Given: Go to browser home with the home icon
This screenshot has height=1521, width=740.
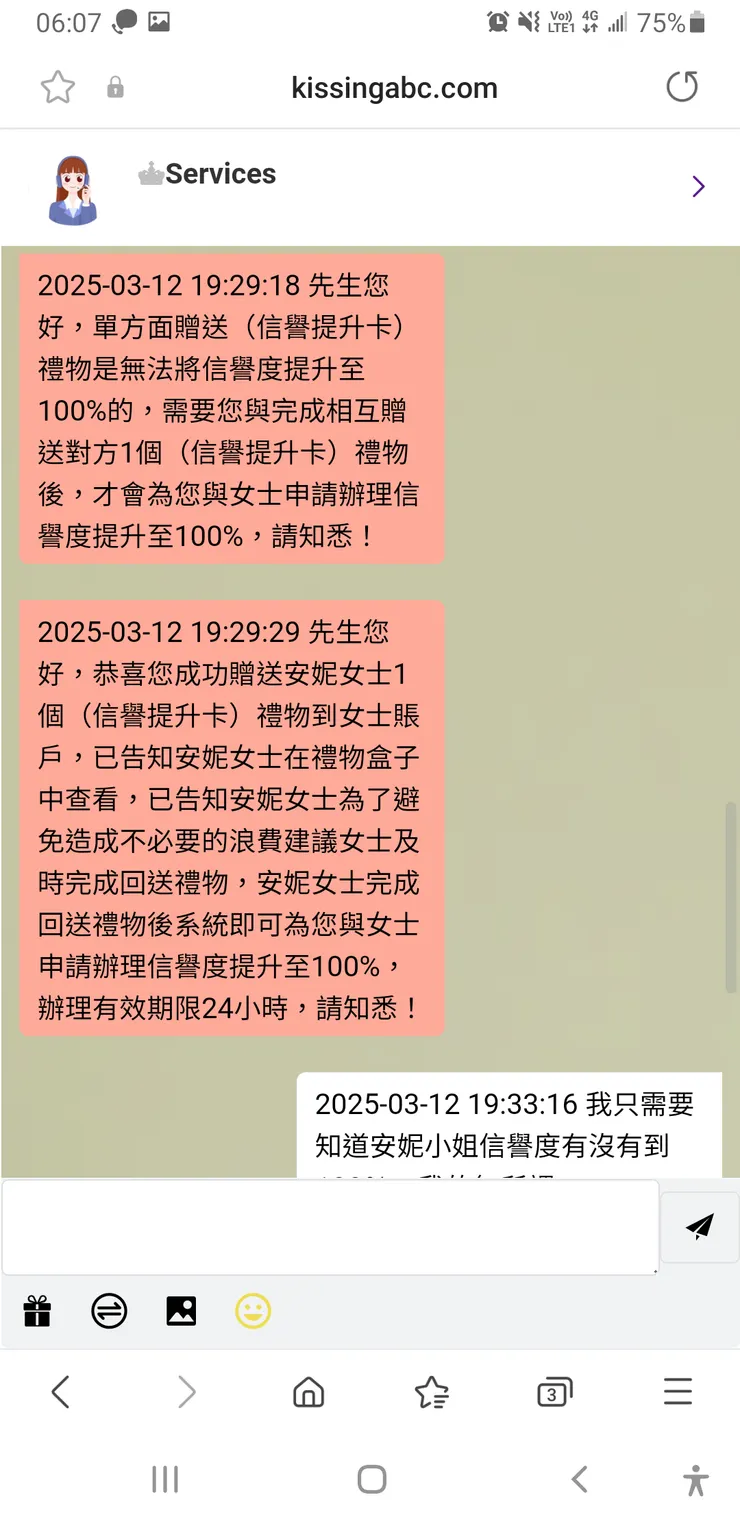Looking at the screenshot, I should click(x=308, y=1391).
